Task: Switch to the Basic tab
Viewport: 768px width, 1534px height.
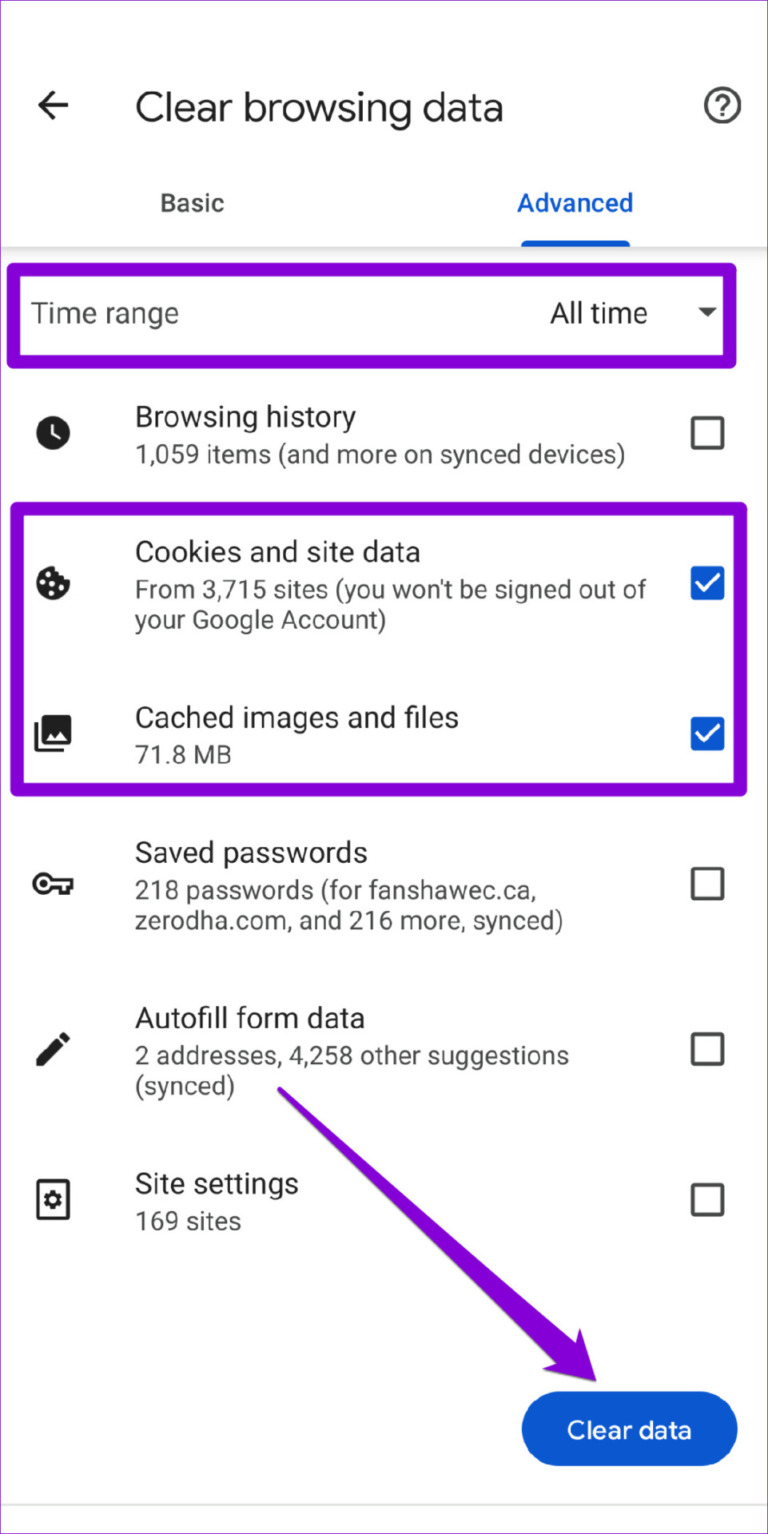Action: tap(192, 203)
